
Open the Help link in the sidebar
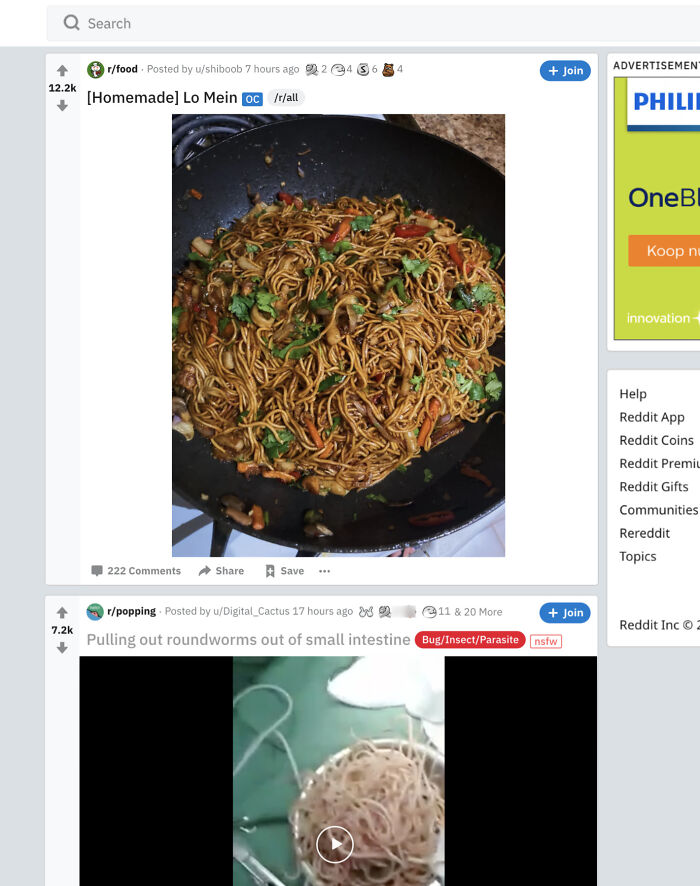[x=633, y=394]
